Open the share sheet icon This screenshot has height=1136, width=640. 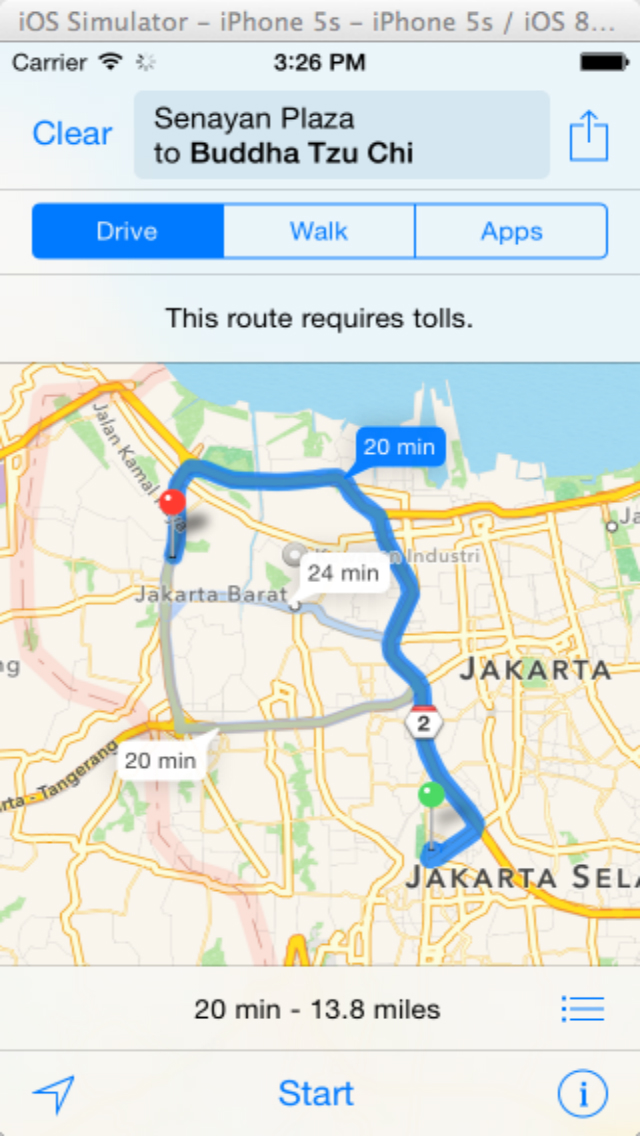589,135
